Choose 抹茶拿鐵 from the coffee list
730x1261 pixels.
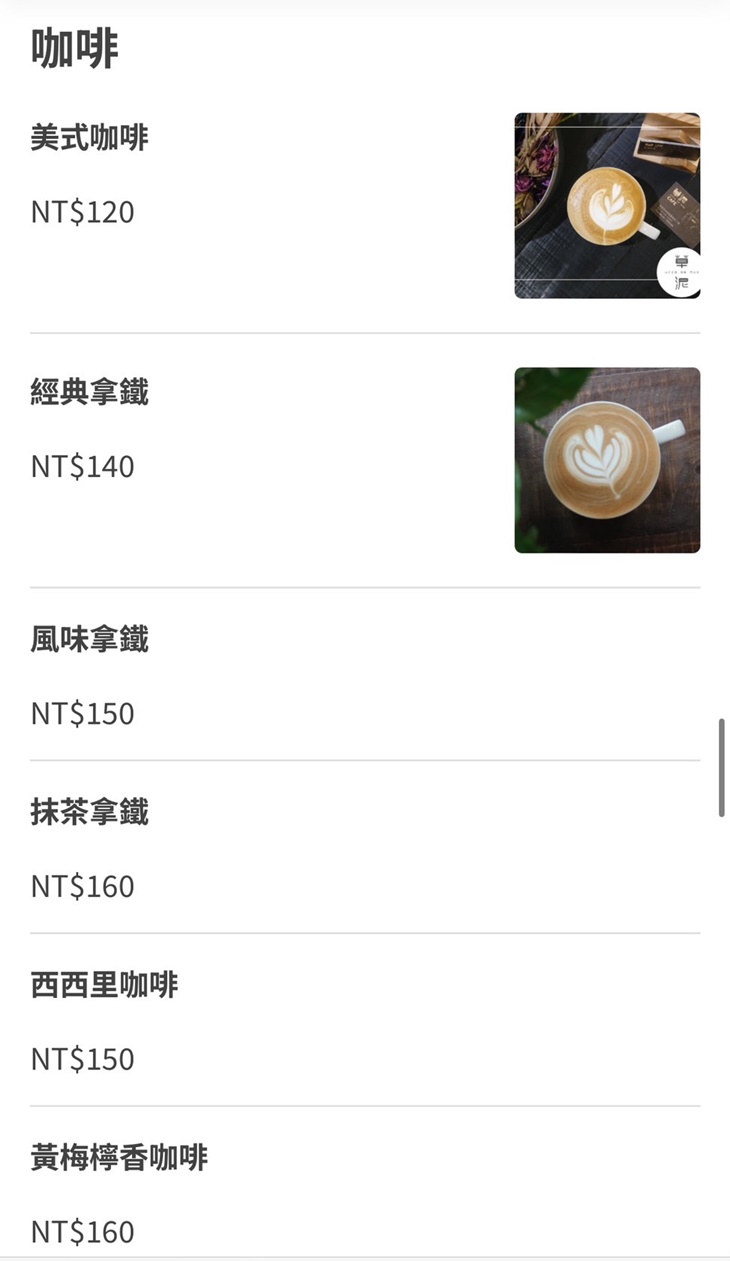(89, 812)
